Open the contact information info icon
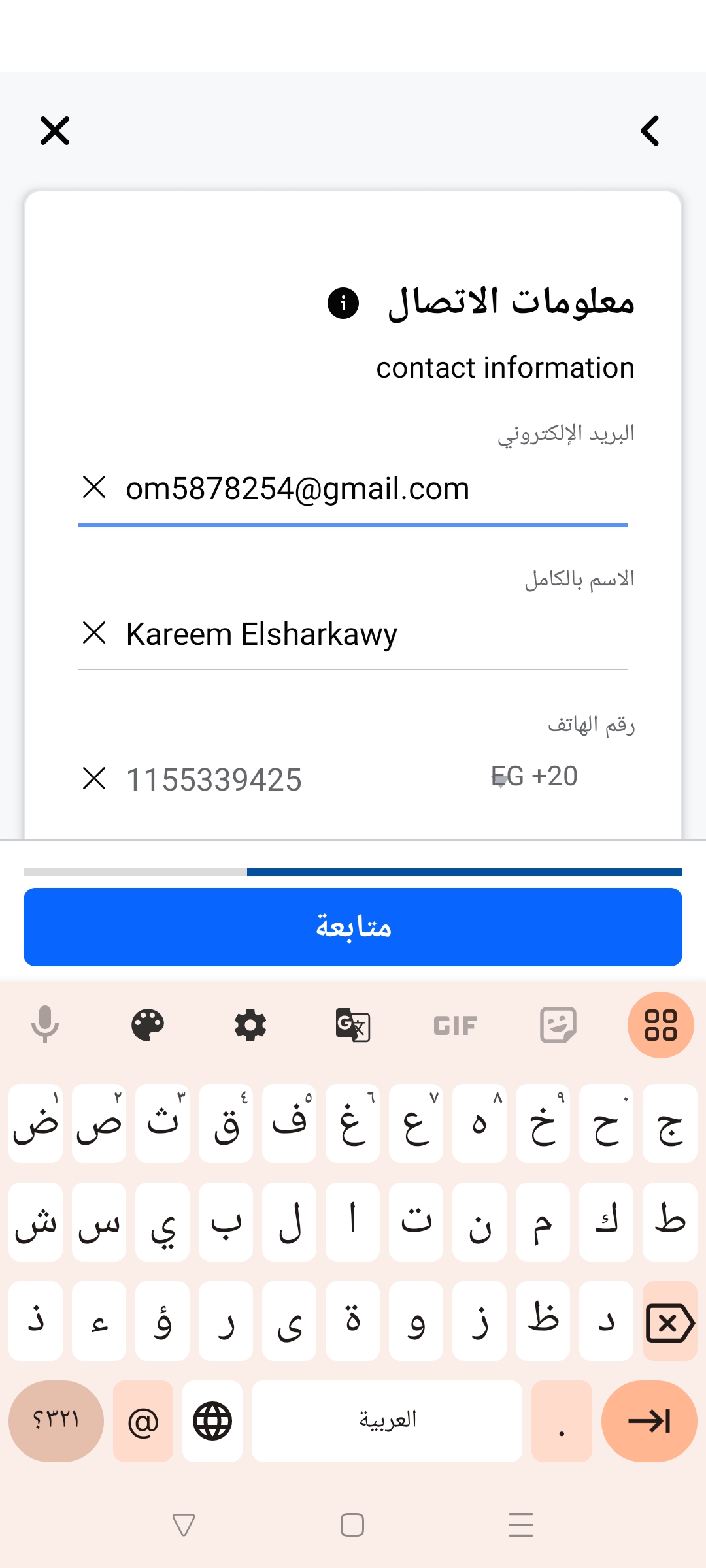Image resolution: width=706 pixels, height=1568 pixels. click(x=343, y=303)
